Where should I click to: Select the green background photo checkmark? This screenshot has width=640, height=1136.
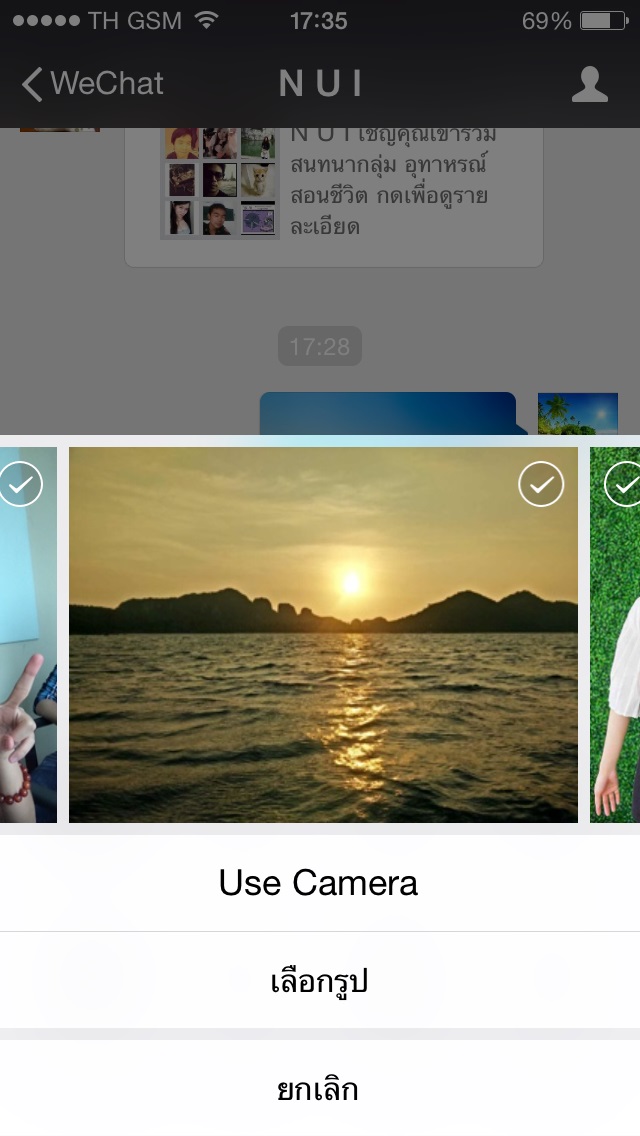click(x=625, y=485)
